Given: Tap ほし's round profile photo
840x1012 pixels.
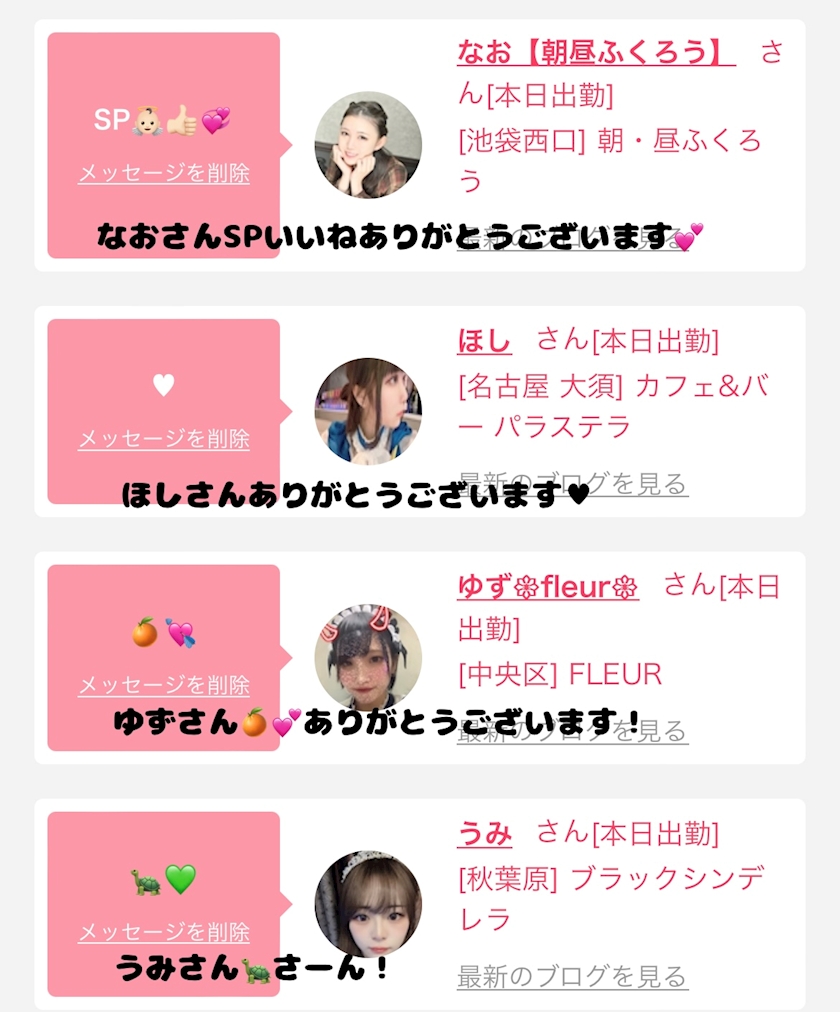Looking at the screenshot, I should point(368,411).
